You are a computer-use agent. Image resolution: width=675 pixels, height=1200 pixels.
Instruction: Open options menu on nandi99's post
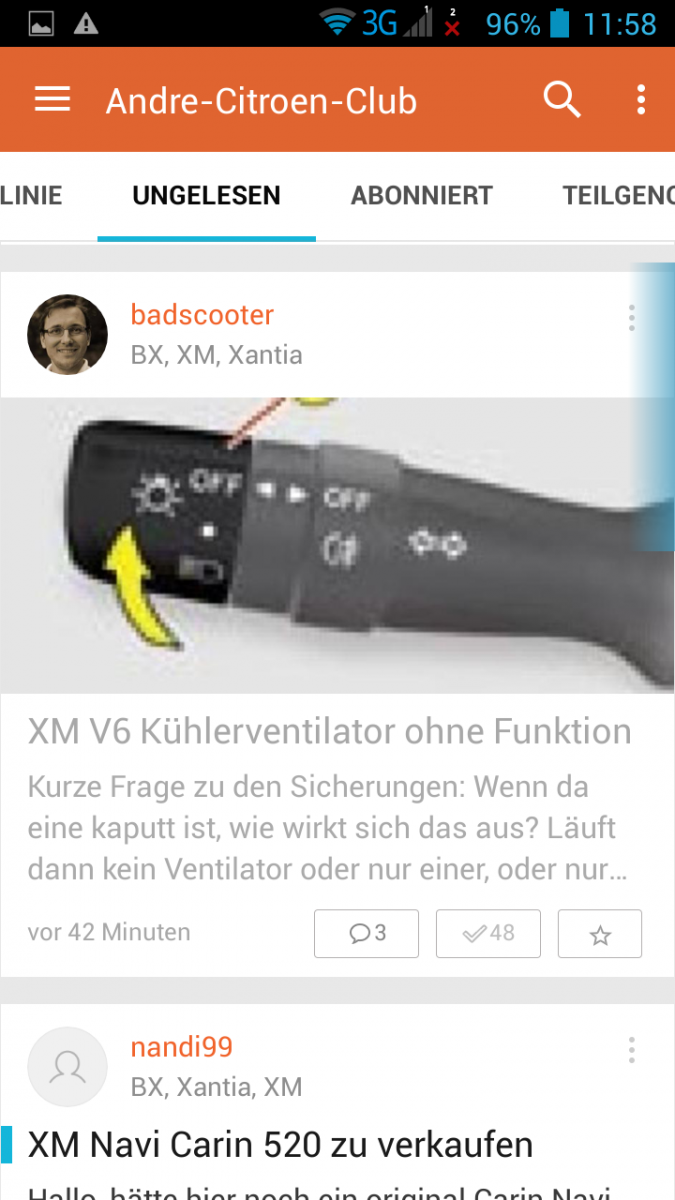632,1050
